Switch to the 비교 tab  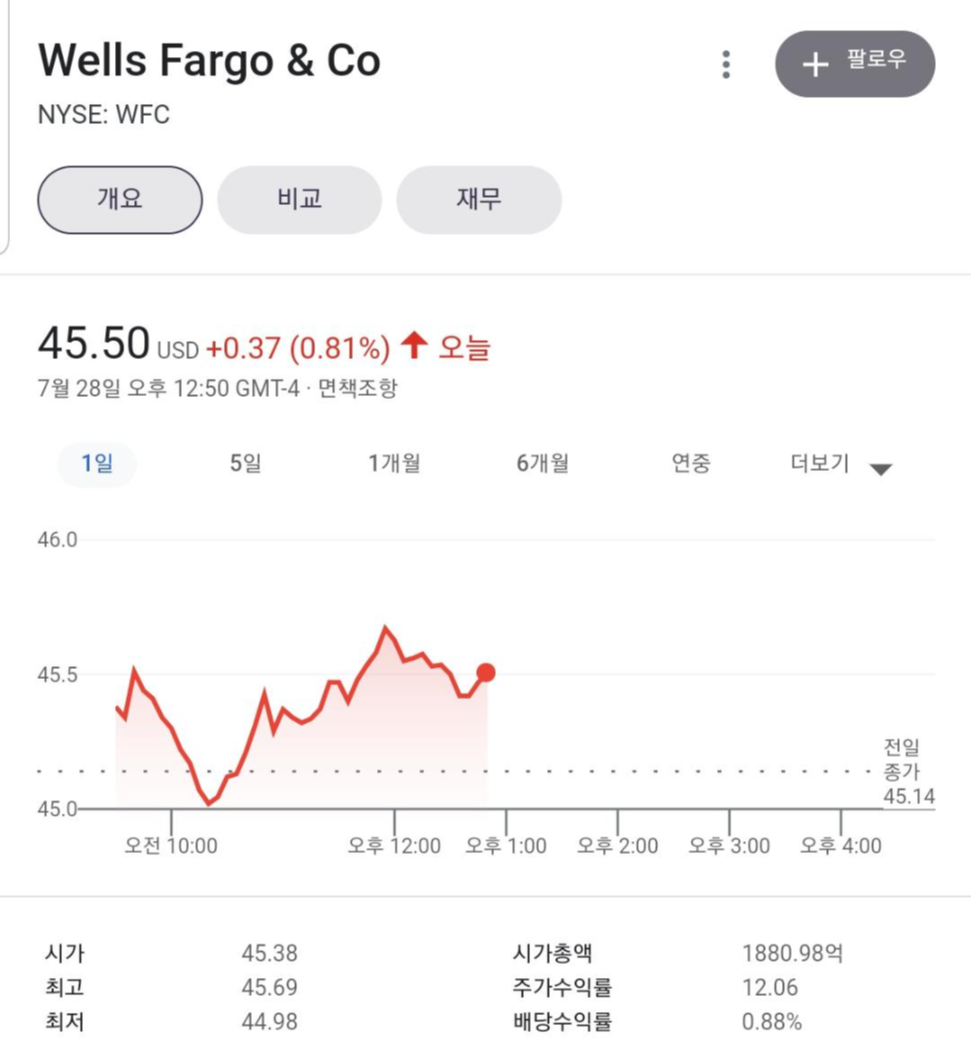point(299,199)
